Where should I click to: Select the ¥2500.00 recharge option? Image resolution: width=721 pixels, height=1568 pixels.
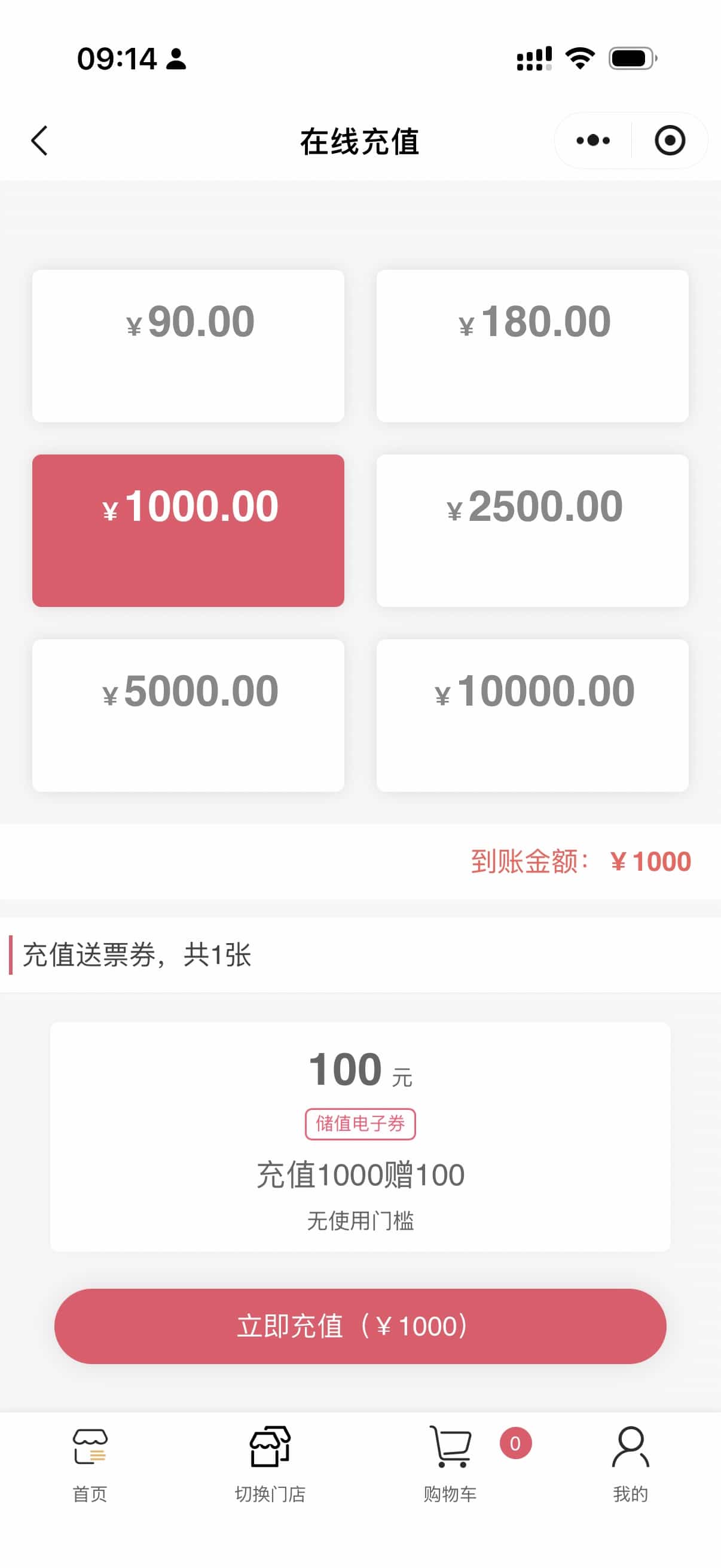coord(533,530)
